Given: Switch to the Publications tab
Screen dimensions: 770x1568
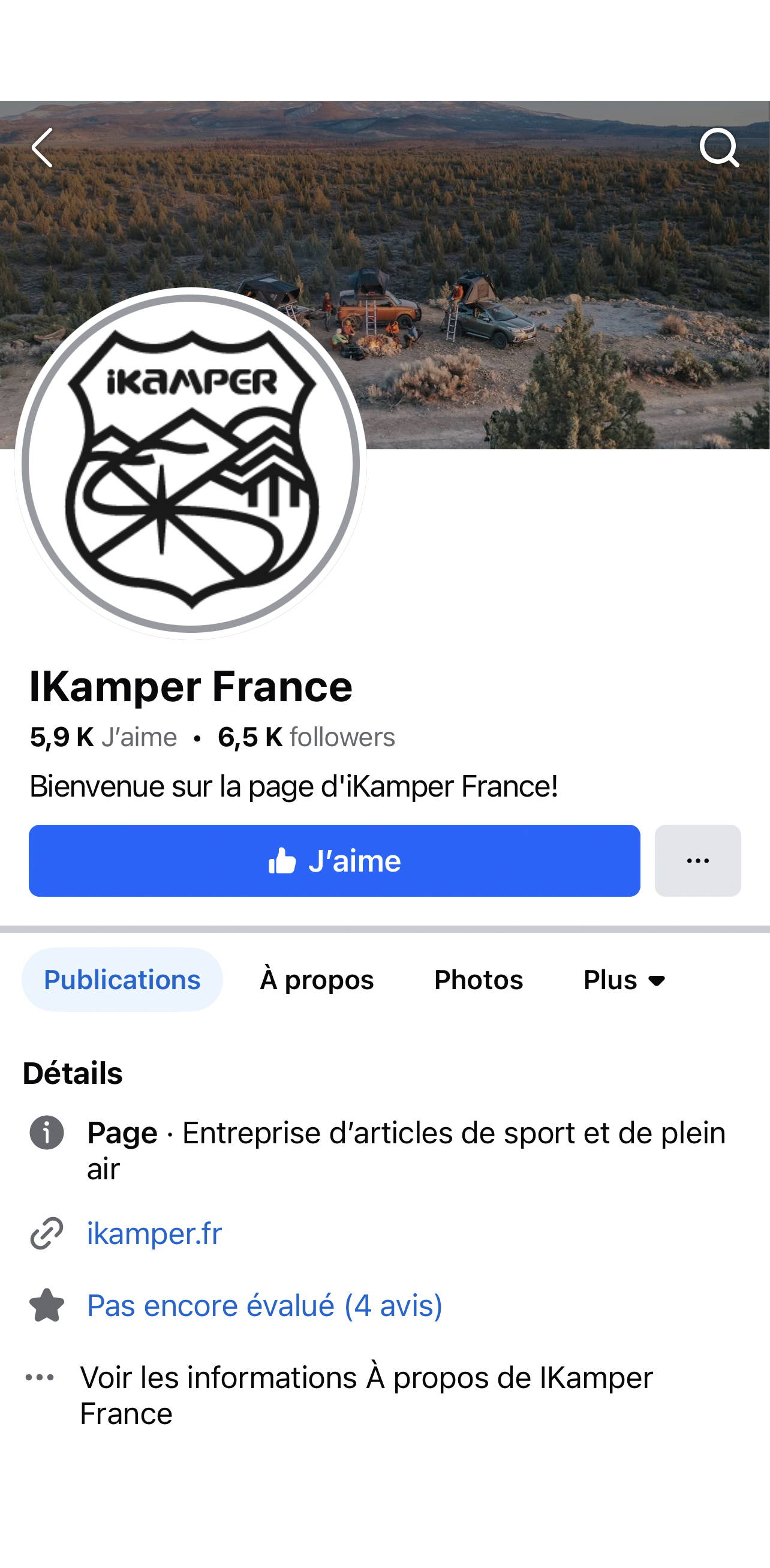Looking at the screenshot, I should click(x=122, y=980).
